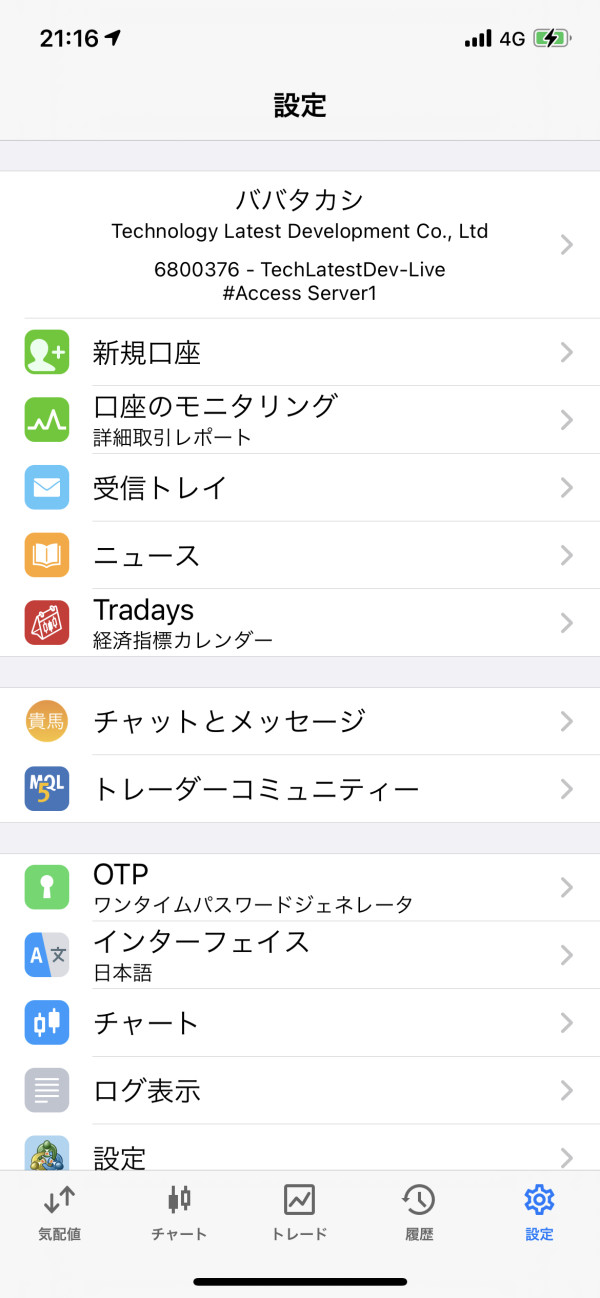Open the ババタカシ account details row
This screenshot has width=600, height=1298.
[x=300, y=244]
